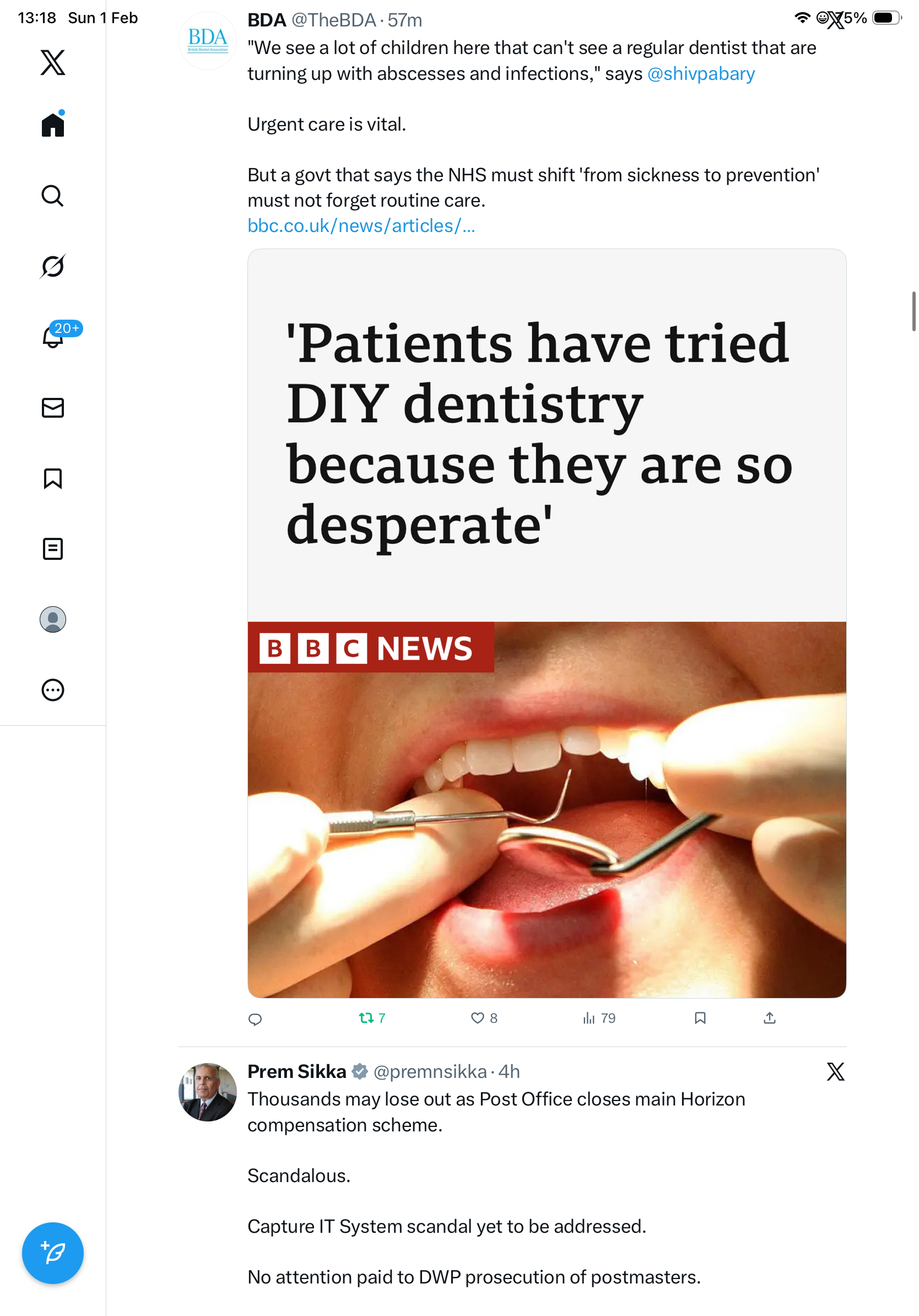This screenshot has height=1316, width=919.
Task: Reply to BDA's post
Action: 255,1018
